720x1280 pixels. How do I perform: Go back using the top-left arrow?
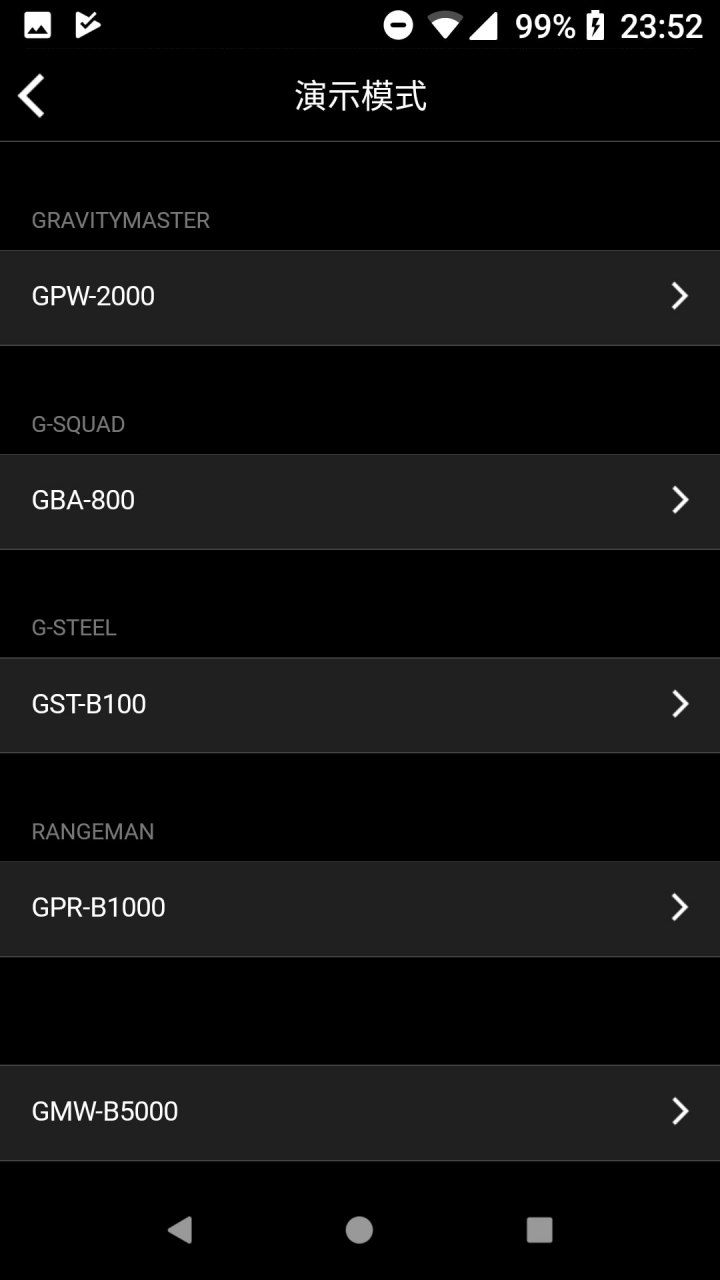click(32, 96)
